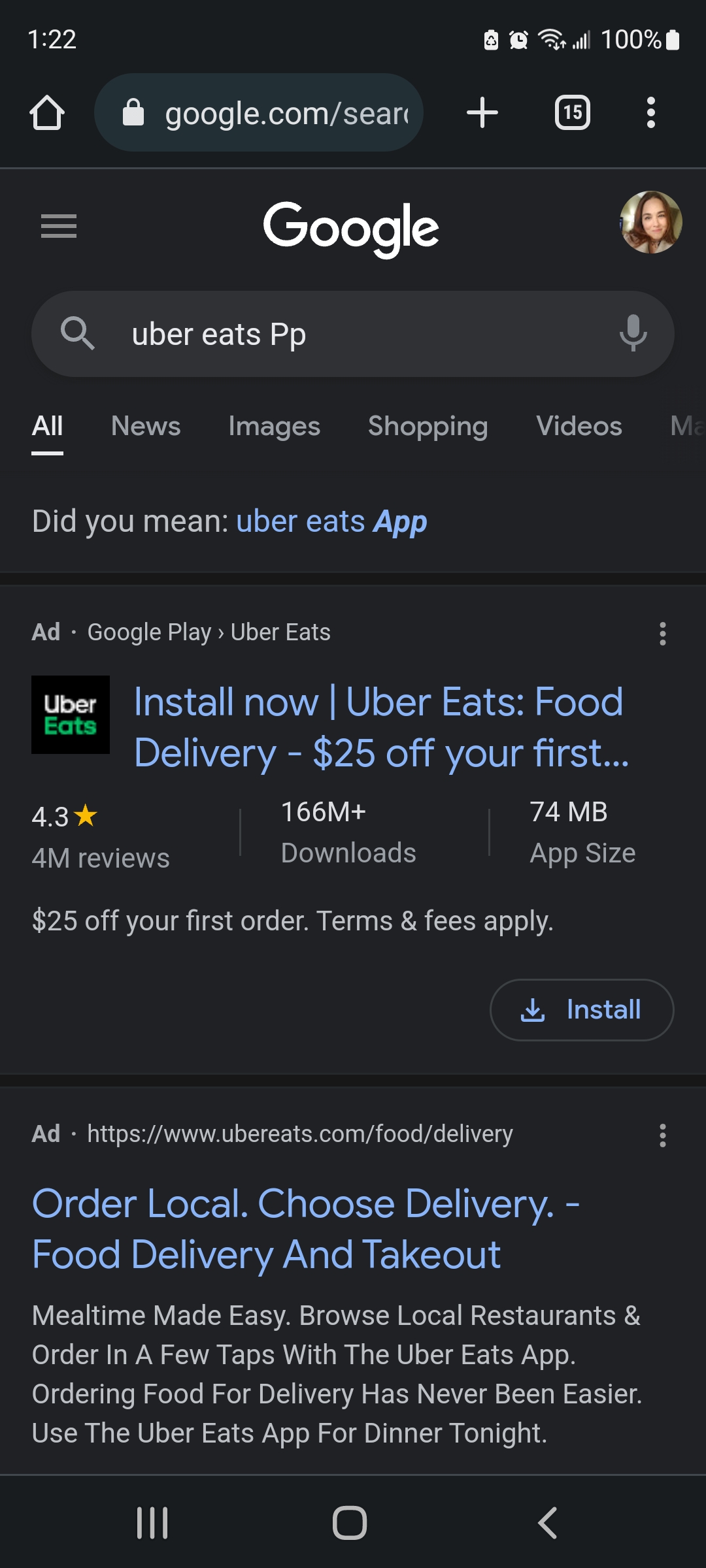
Task: Open the Chrome three-dot menu
Action: coord(650,112)
